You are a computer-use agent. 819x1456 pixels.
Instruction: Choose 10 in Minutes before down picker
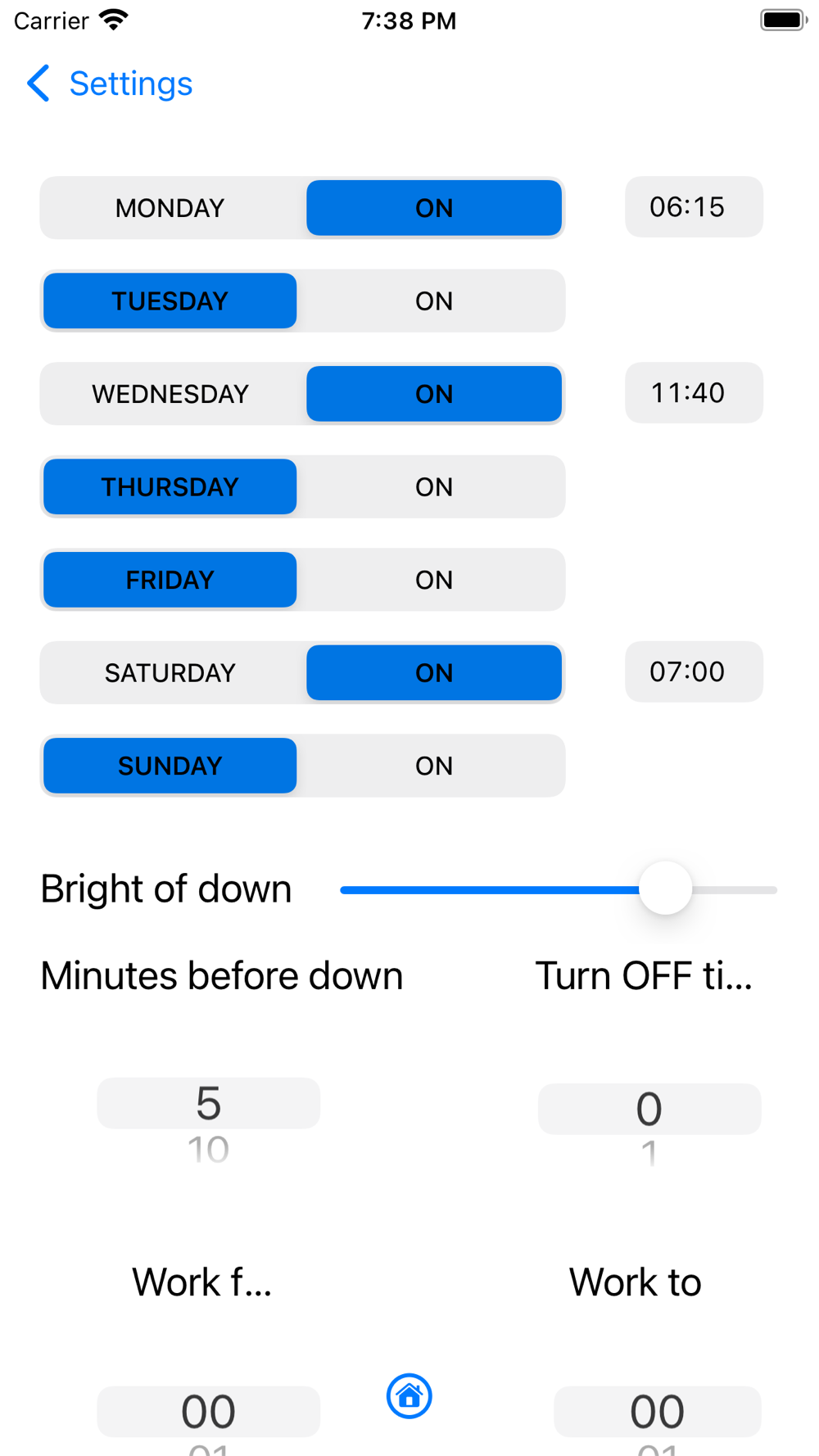(208, 1151)
